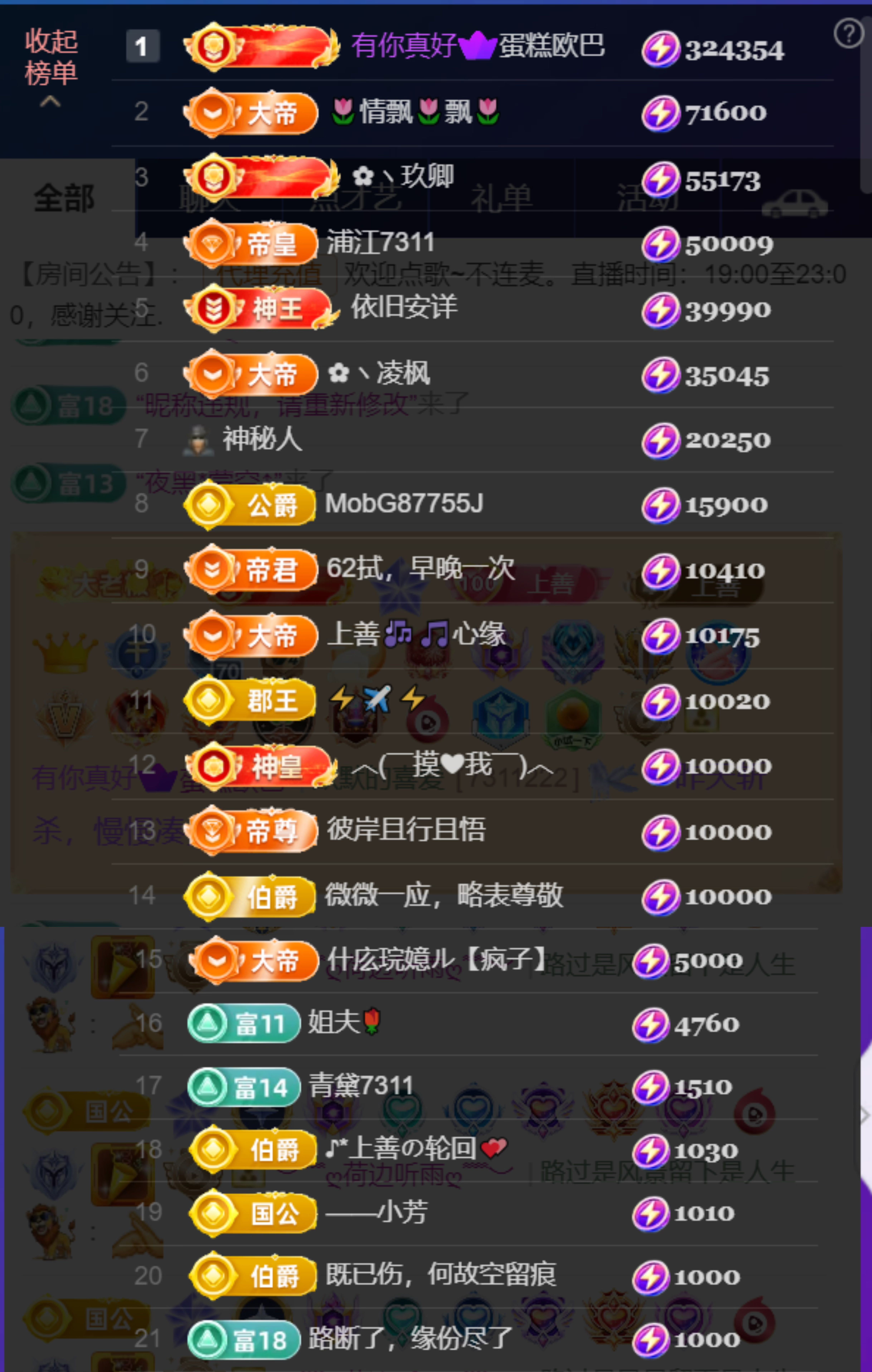Open 上善心缘 in rank 10
This screenshot has height=1372, width=872.
click(x=416, y=634)
